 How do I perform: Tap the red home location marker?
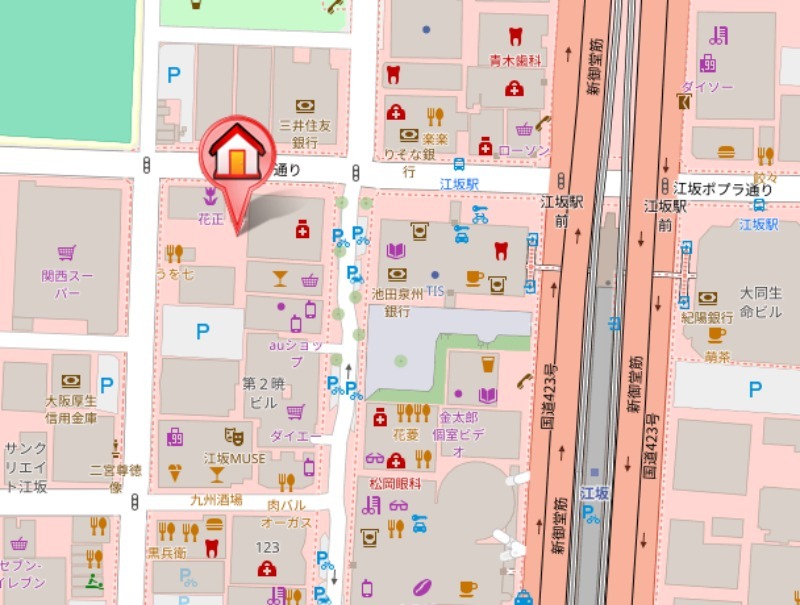(237, 153)
